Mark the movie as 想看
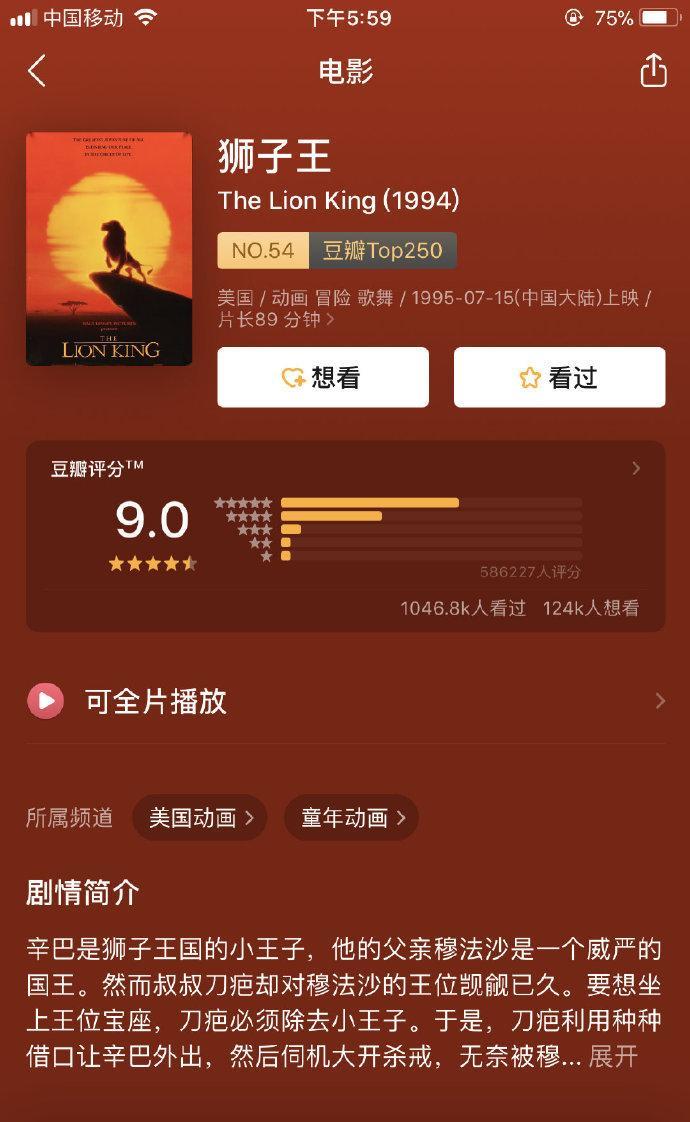This screenshot has width=690, height=1122. pos(323,377)
